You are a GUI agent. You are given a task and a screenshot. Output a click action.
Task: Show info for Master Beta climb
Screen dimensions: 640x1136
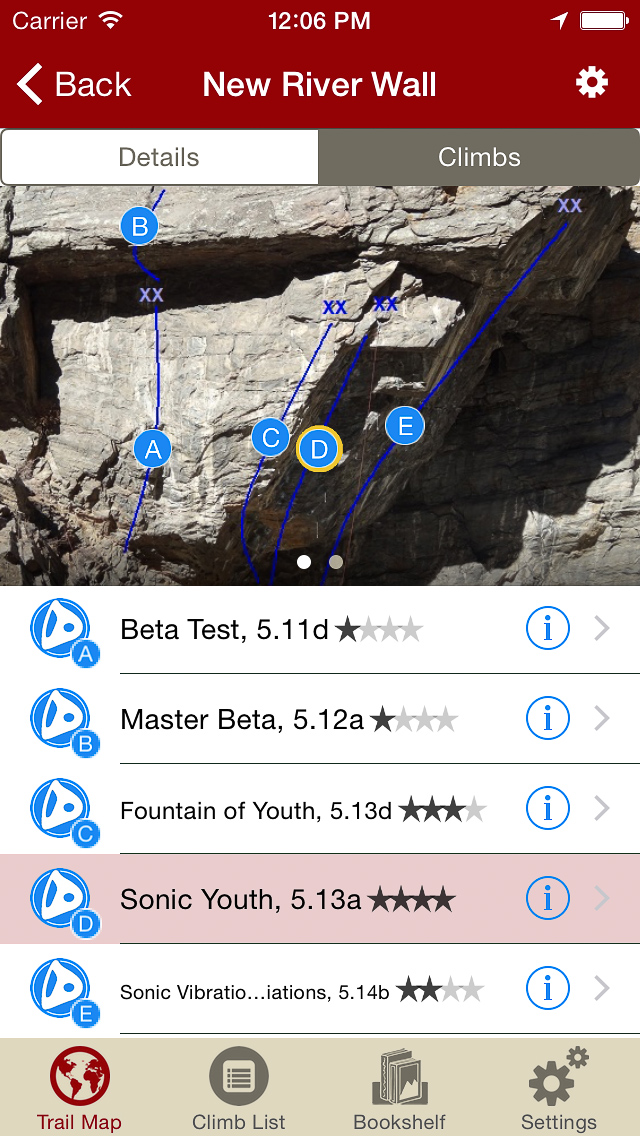click(x=547, y=719)
